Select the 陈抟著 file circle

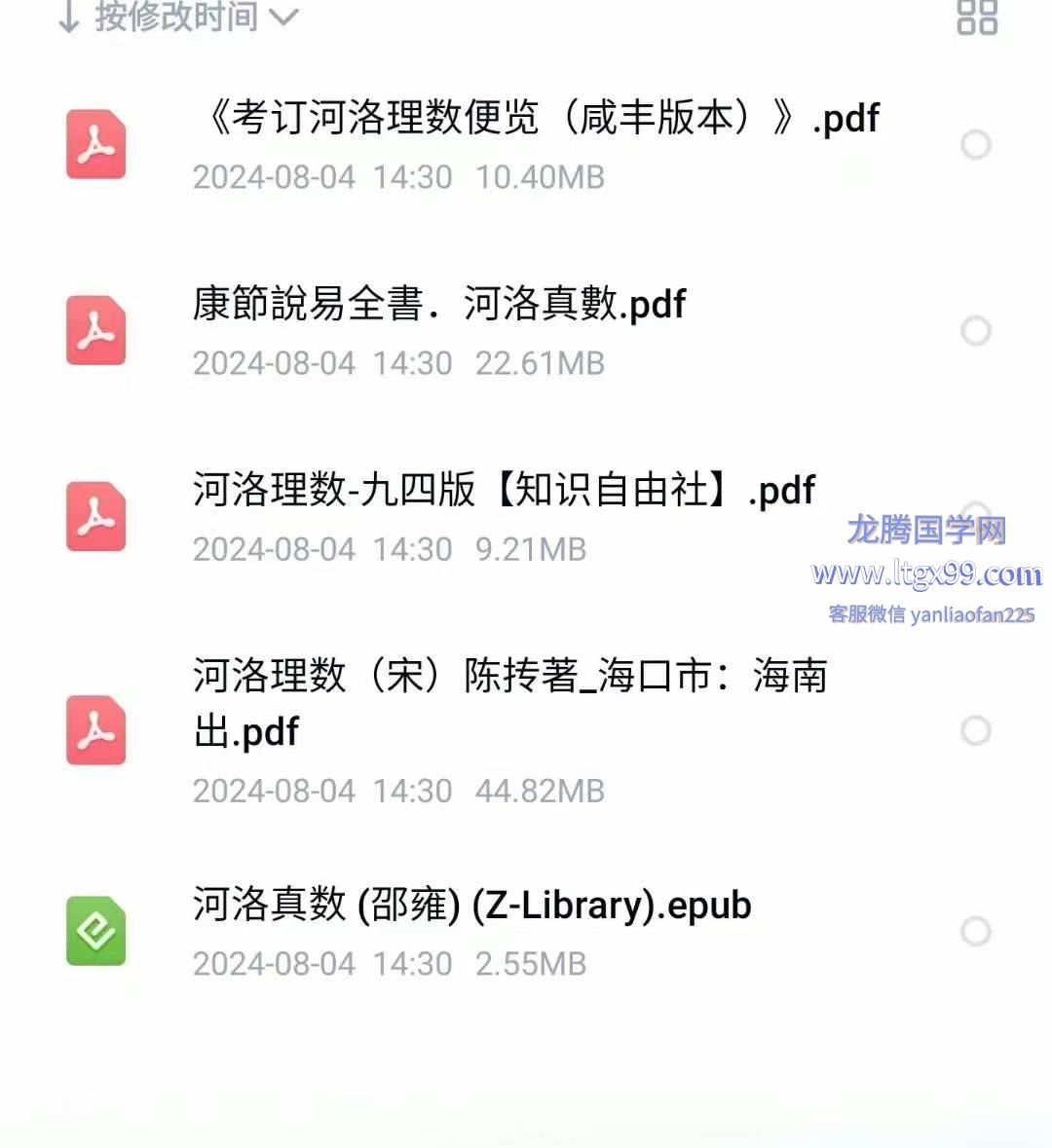[x=976, y=731]
